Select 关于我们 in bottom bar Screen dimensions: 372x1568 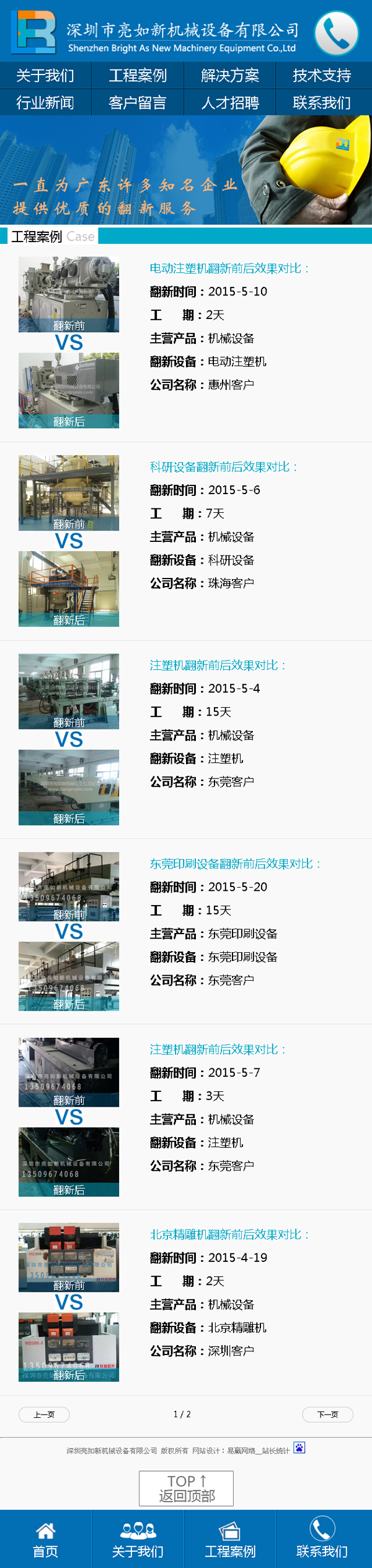tap(138, 1539)
